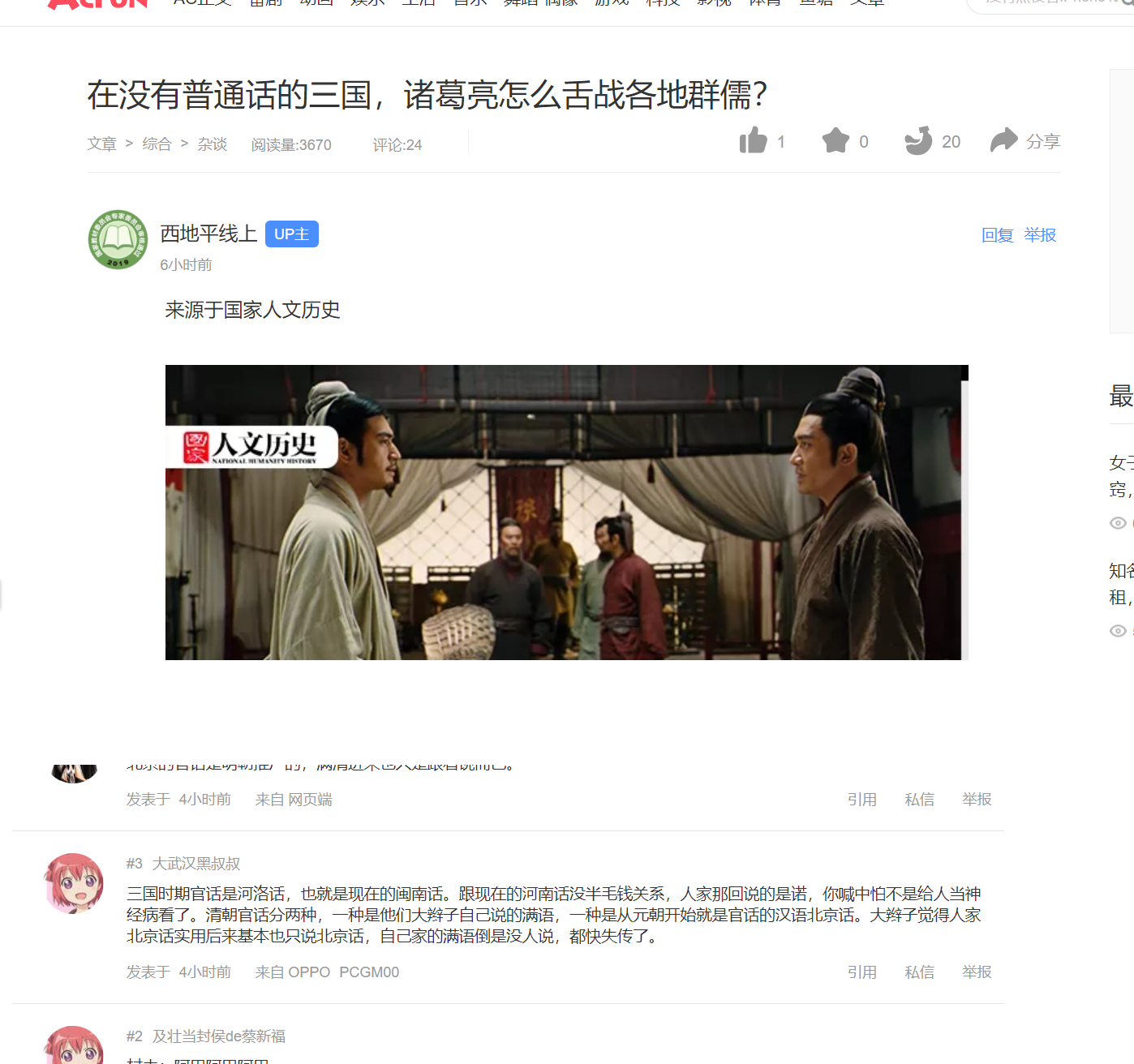Send private message to 大武汉黑叔叔
Image resolution: width=1134 pixels, height=1064 pixels.
[919, 972]
